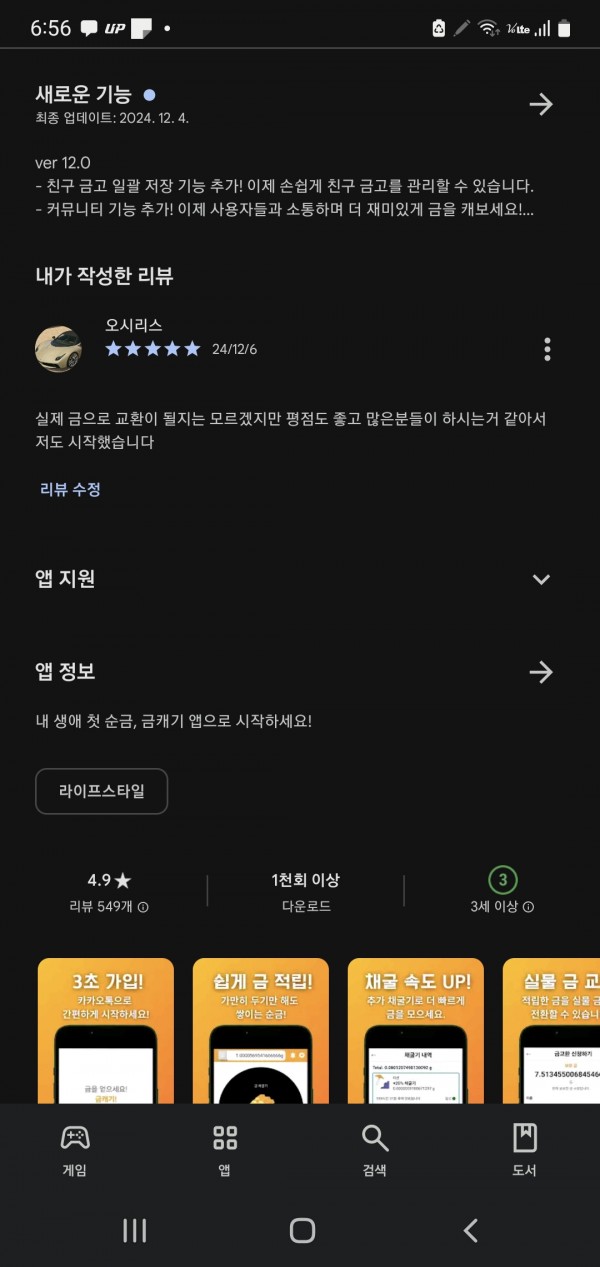The image size is (600, 1267).
Task: Switch to the 앱 tab
Action: point(225,1149)
